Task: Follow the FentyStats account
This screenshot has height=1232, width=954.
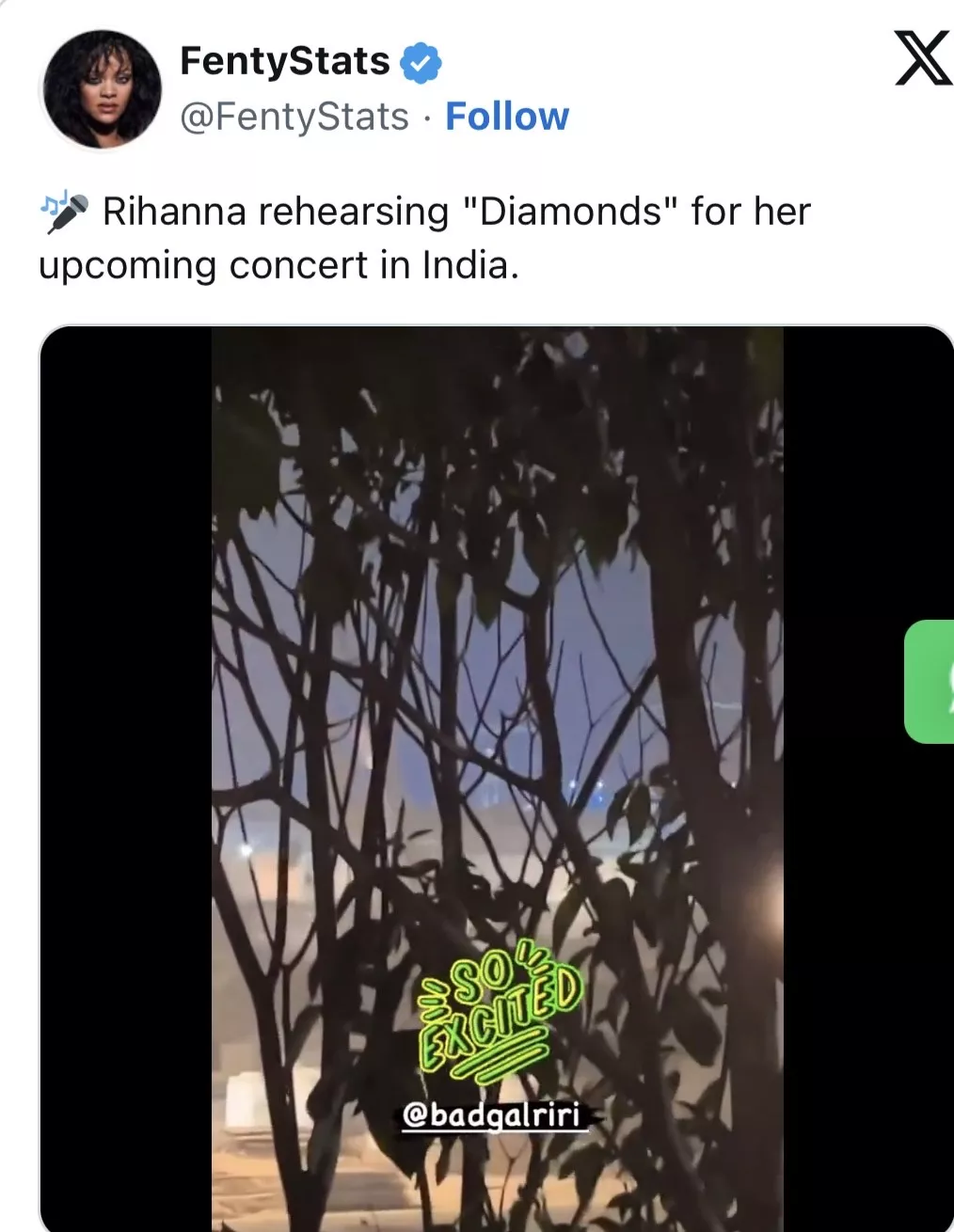Action: pos(506,117)
